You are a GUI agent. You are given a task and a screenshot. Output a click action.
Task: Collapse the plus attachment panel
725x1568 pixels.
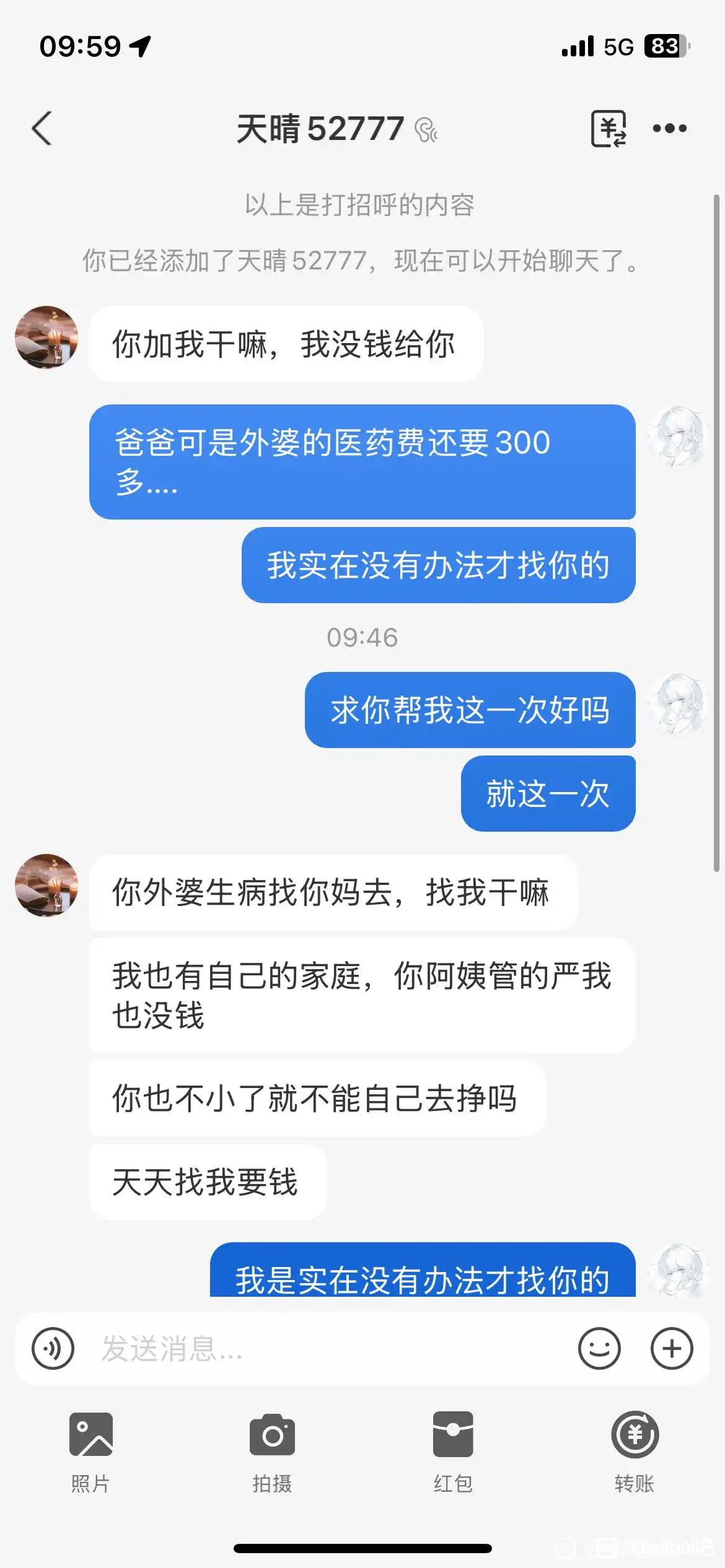672,1349
